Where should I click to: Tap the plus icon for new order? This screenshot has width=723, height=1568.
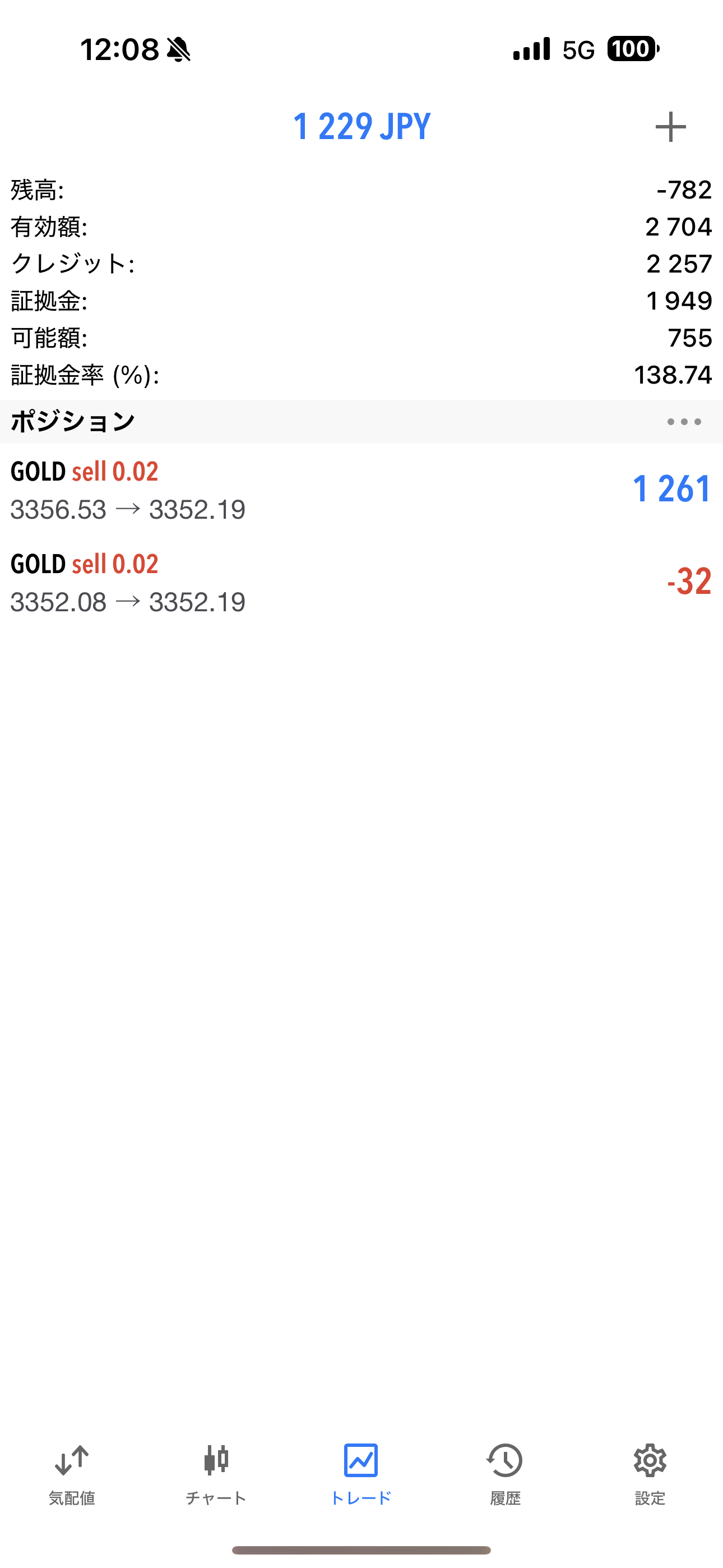coord(670,127)
